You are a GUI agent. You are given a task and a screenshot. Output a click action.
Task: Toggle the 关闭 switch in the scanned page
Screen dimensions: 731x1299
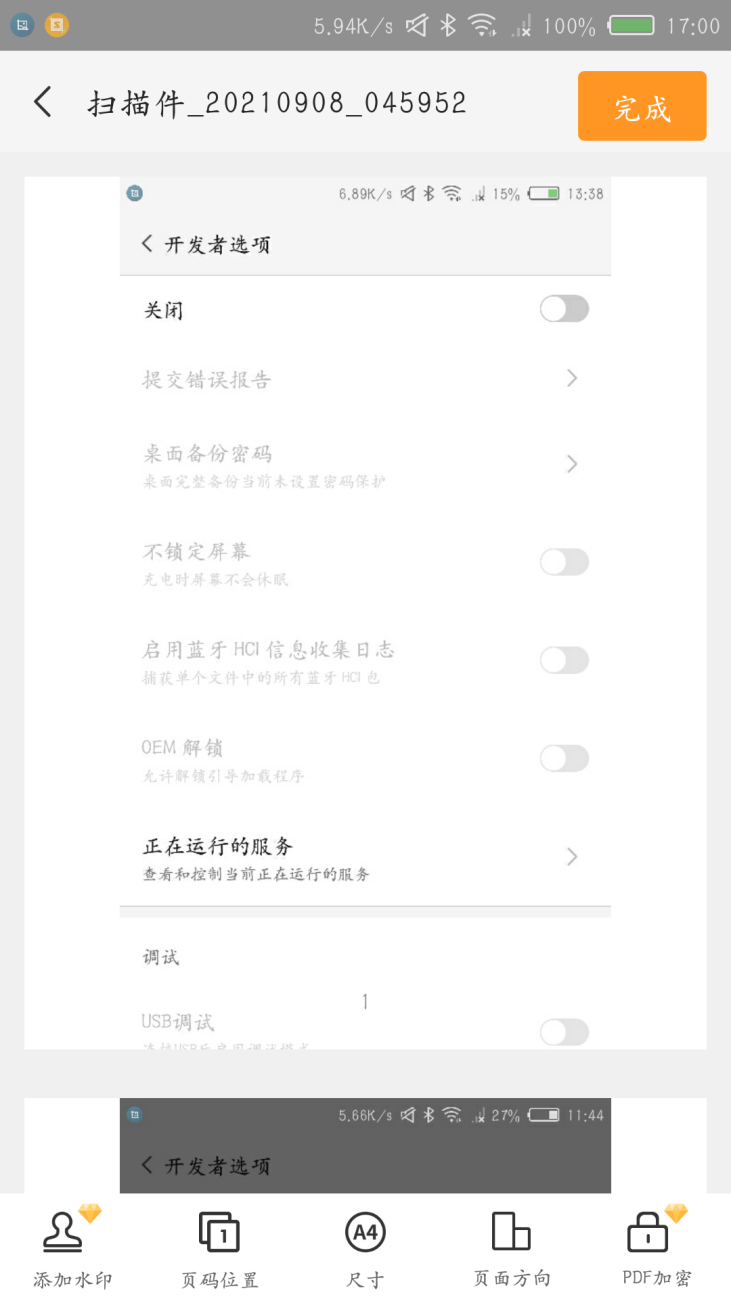(564, 309)
